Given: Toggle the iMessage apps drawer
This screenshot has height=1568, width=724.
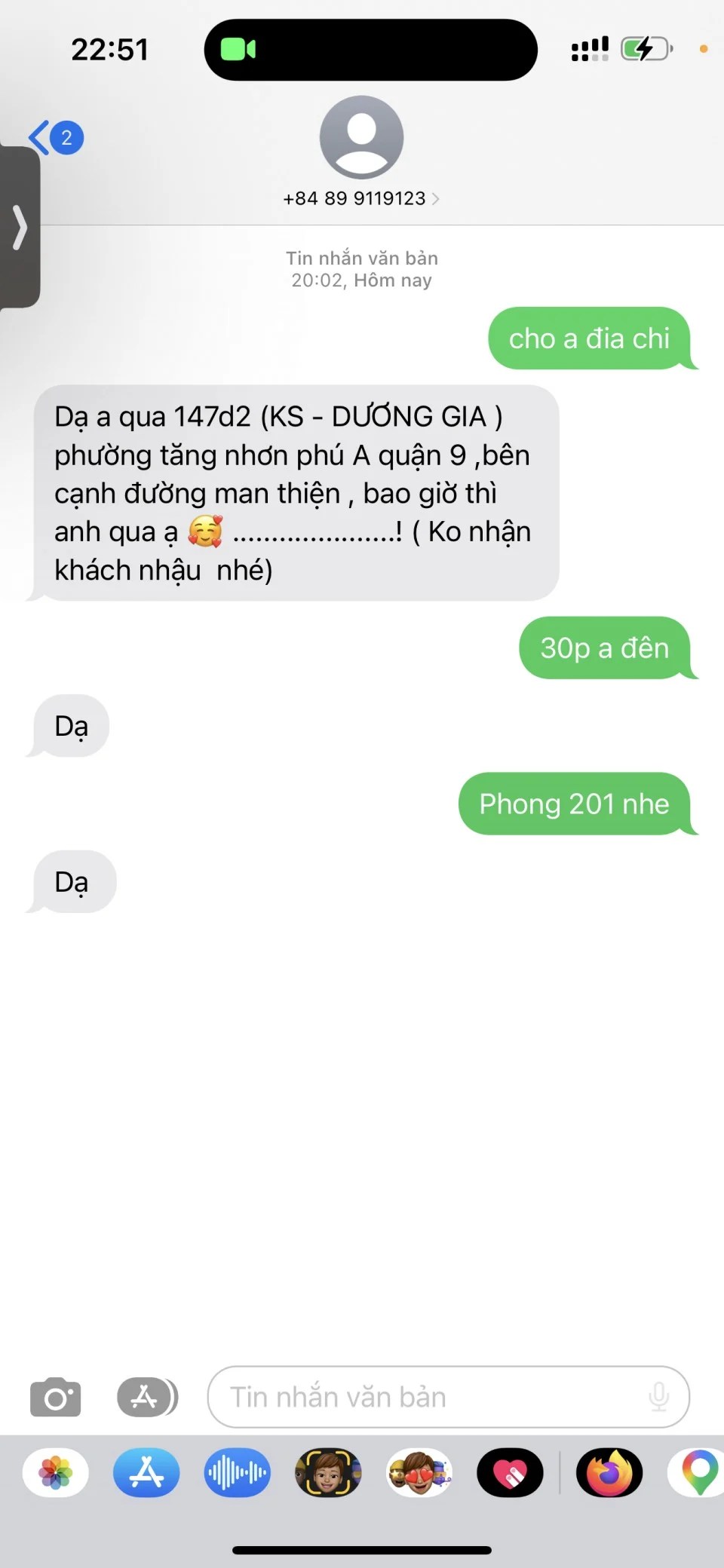Looking at the screenshot, I should [x=147, y=1397].
